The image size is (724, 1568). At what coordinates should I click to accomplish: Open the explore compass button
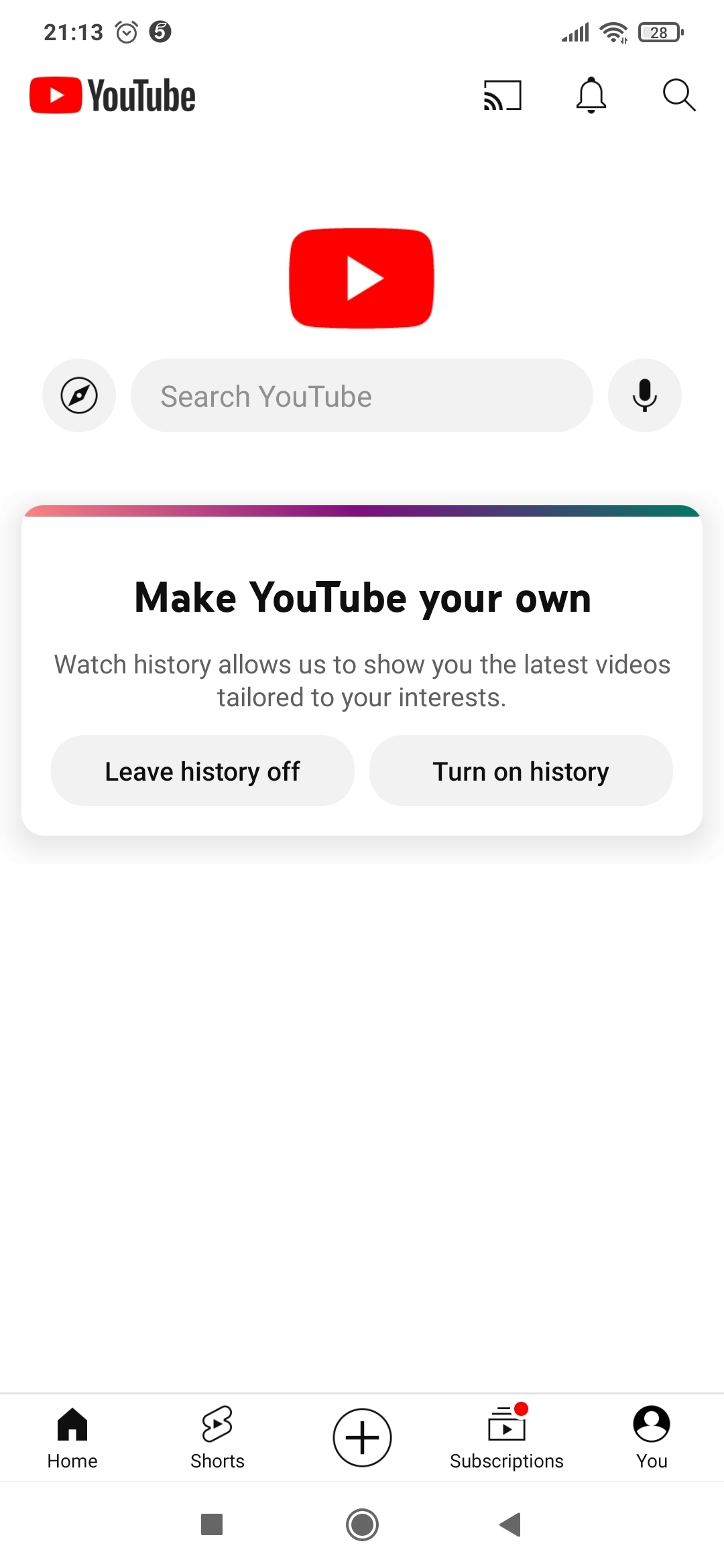(x=79, y=395)
